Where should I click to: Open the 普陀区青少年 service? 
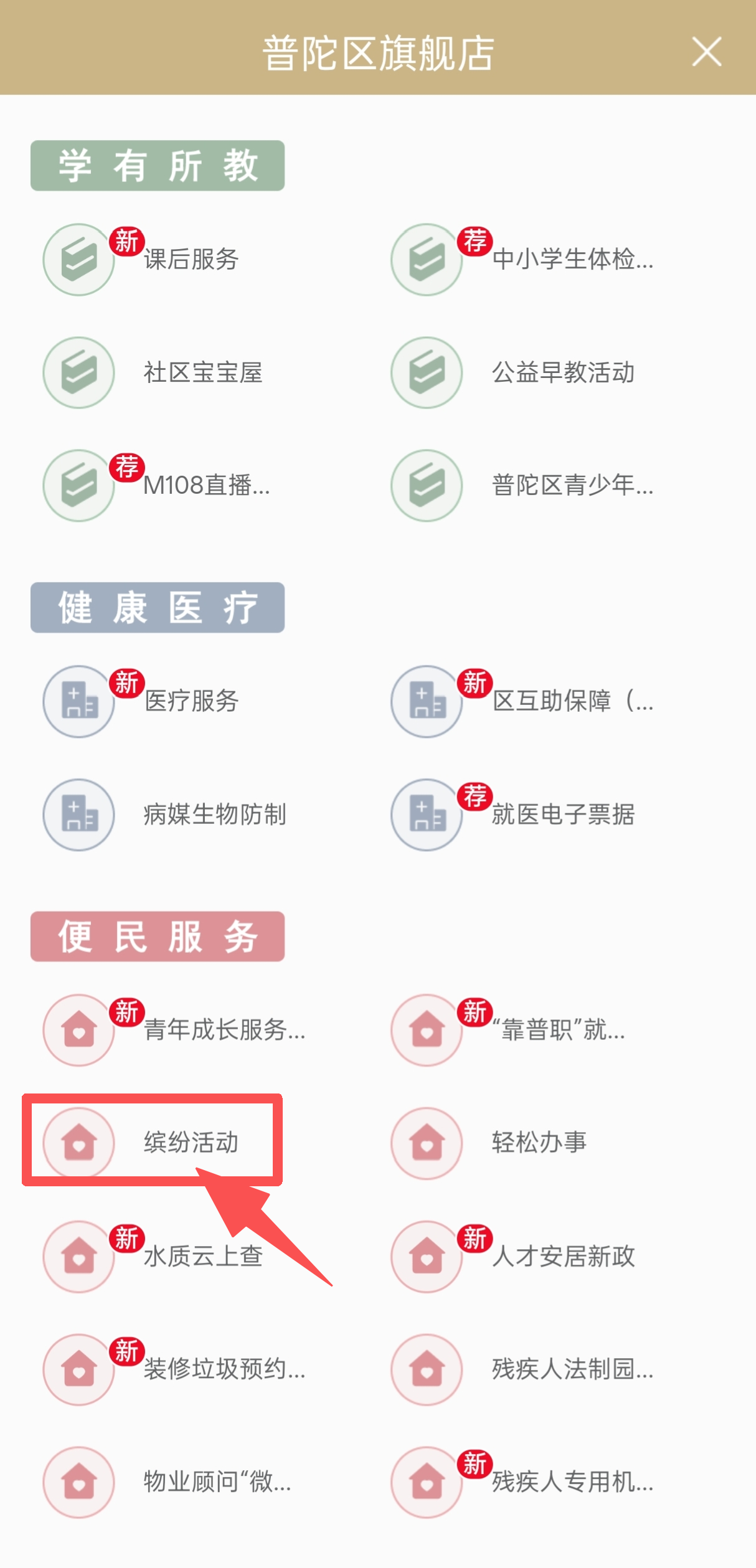click(x=572, y=486)
